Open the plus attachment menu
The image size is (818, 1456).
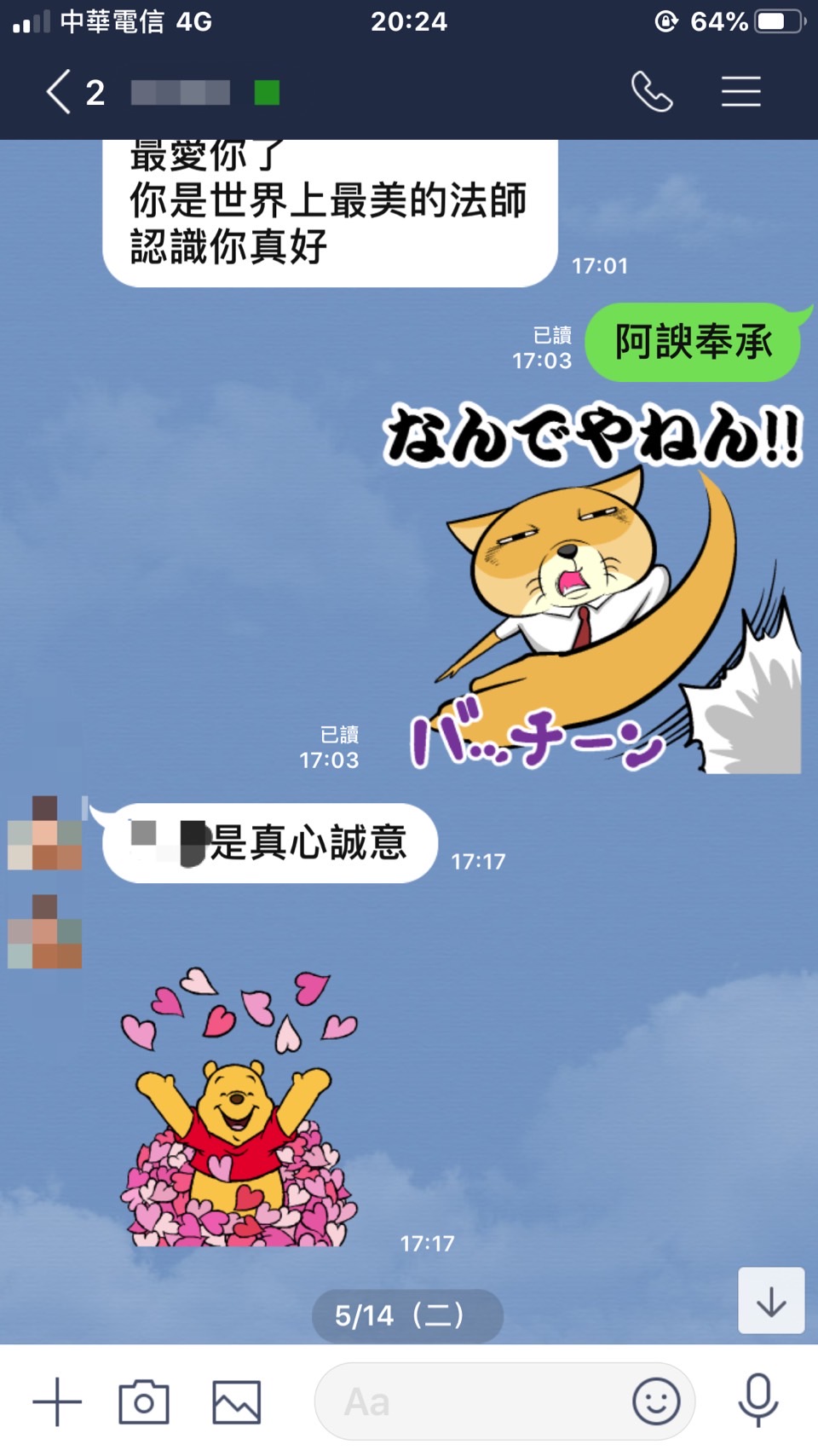pos(57,1401)
